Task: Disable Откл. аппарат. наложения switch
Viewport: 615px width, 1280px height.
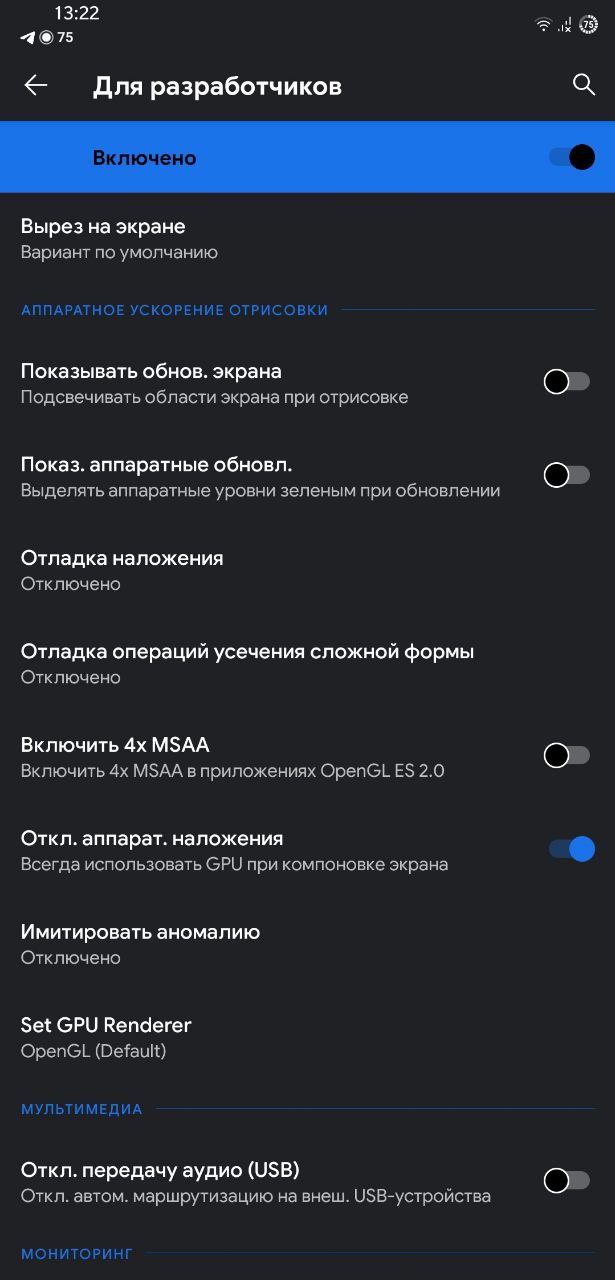Action: (x=571, y=849)
